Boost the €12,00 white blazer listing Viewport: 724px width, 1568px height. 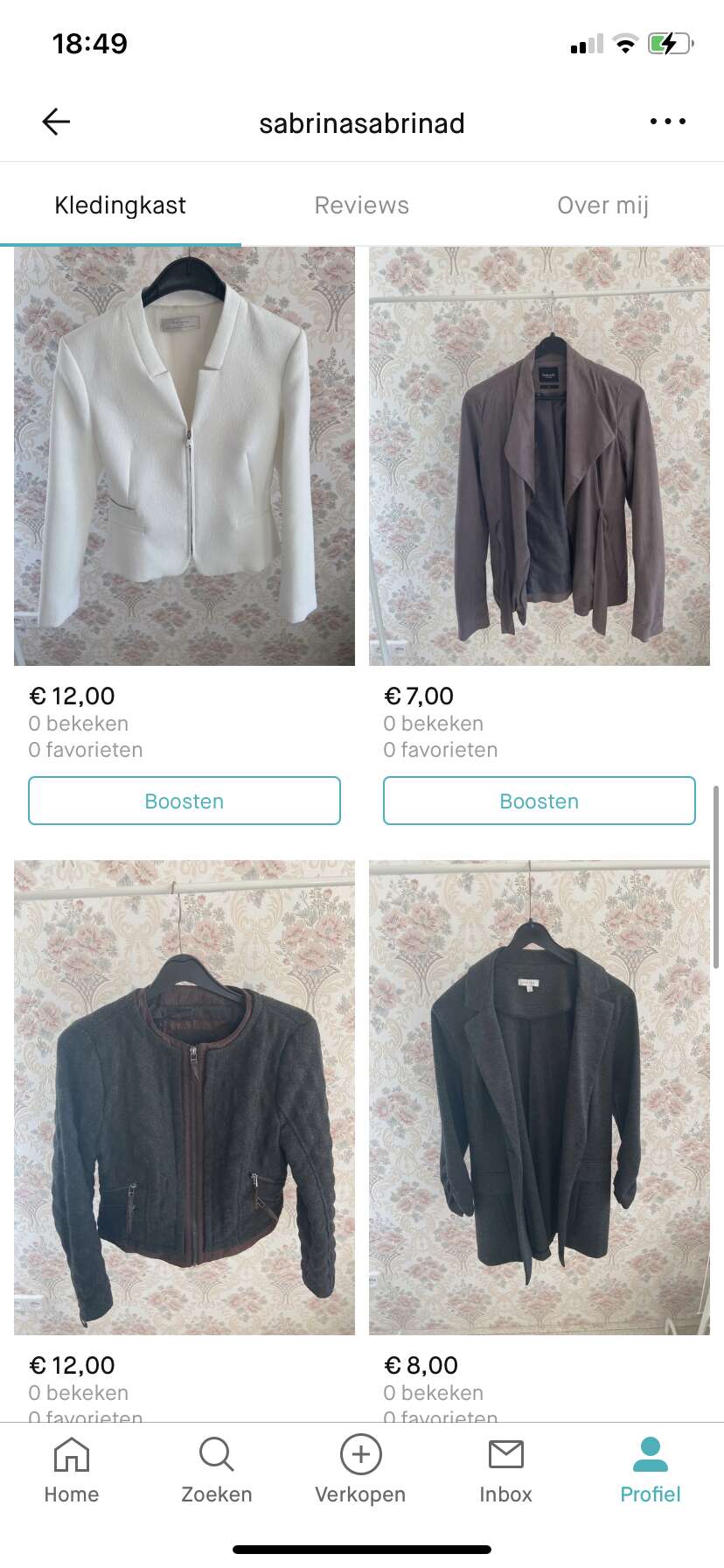(184, 801)
